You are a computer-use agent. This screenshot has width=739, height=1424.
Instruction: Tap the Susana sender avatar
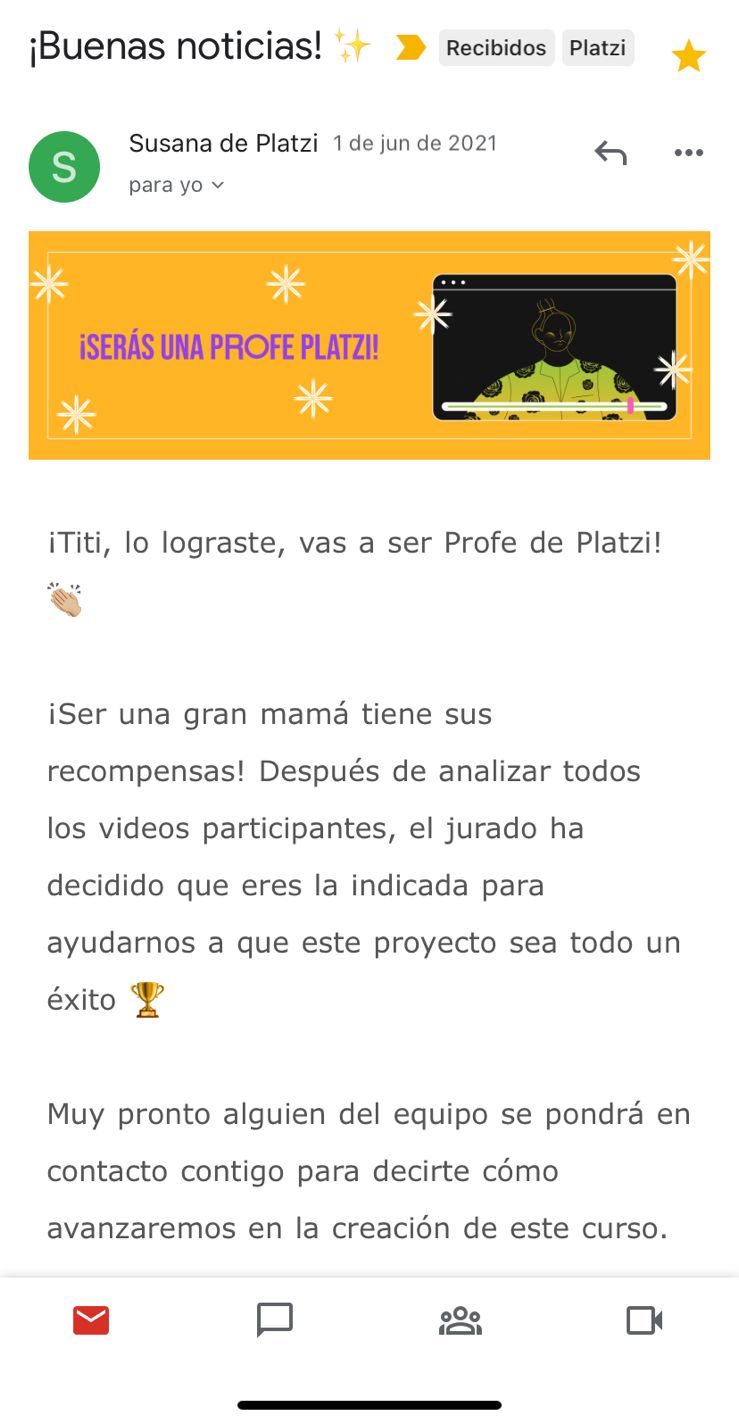pos(64,167)
